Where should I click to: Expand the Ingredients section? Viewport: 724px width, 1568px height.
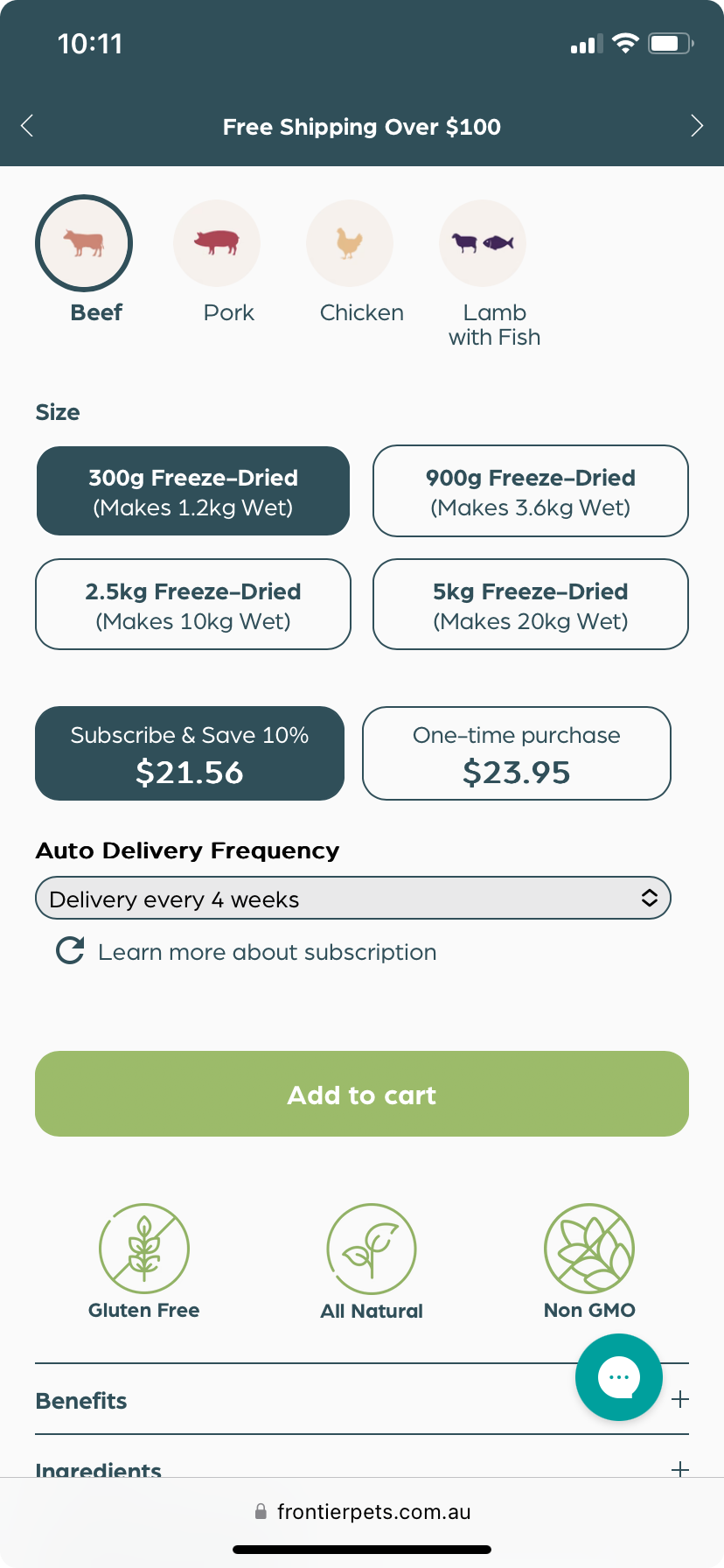point(679,1468)
